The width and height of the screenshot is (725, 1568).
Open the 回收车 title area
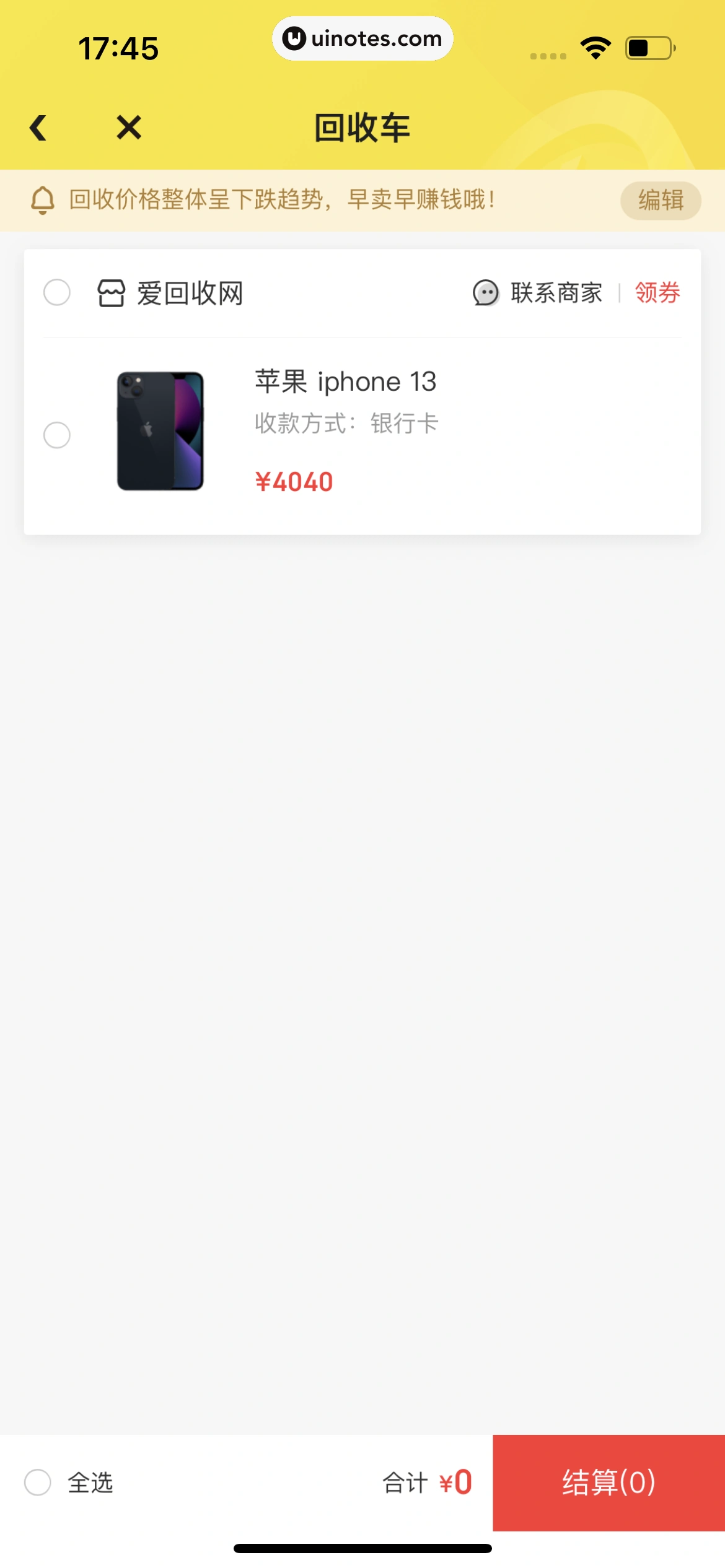[362, 127]
